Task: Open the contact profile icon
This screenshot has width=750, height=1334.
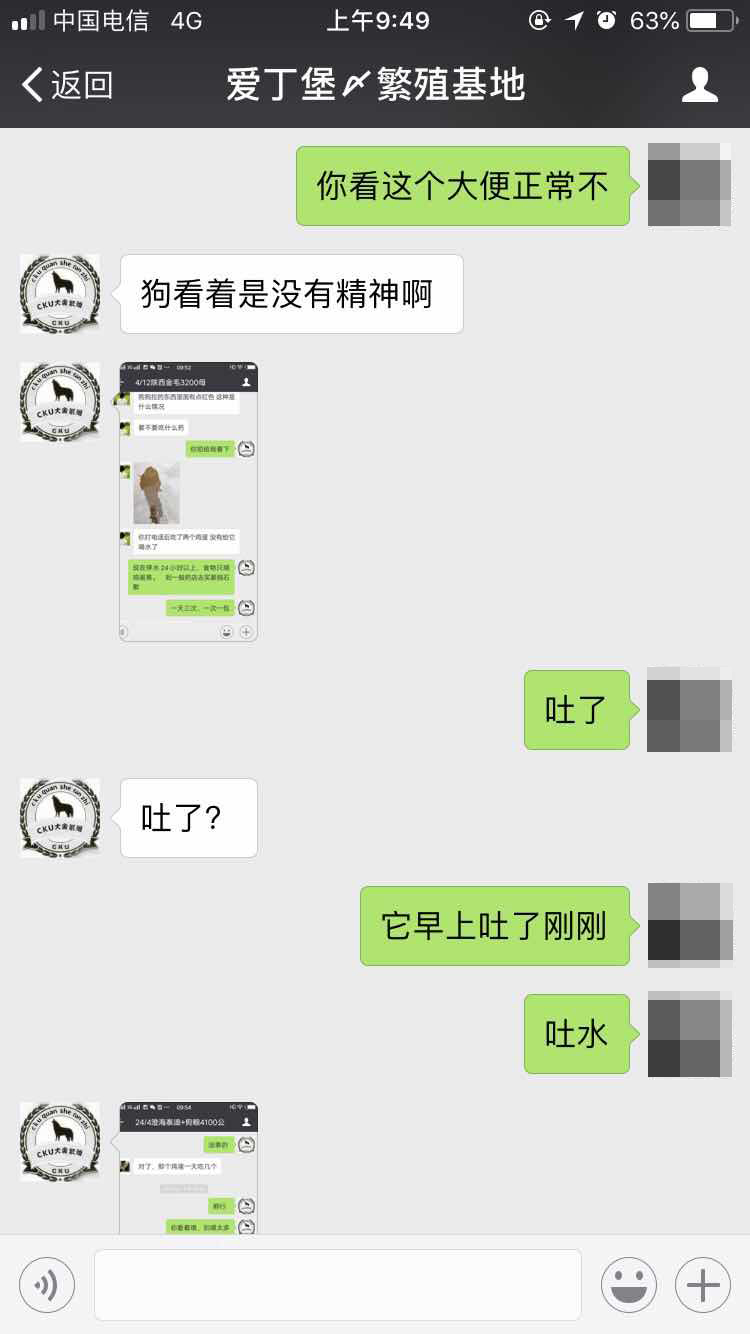Action: pyautogui.click(x=699, y=85)
